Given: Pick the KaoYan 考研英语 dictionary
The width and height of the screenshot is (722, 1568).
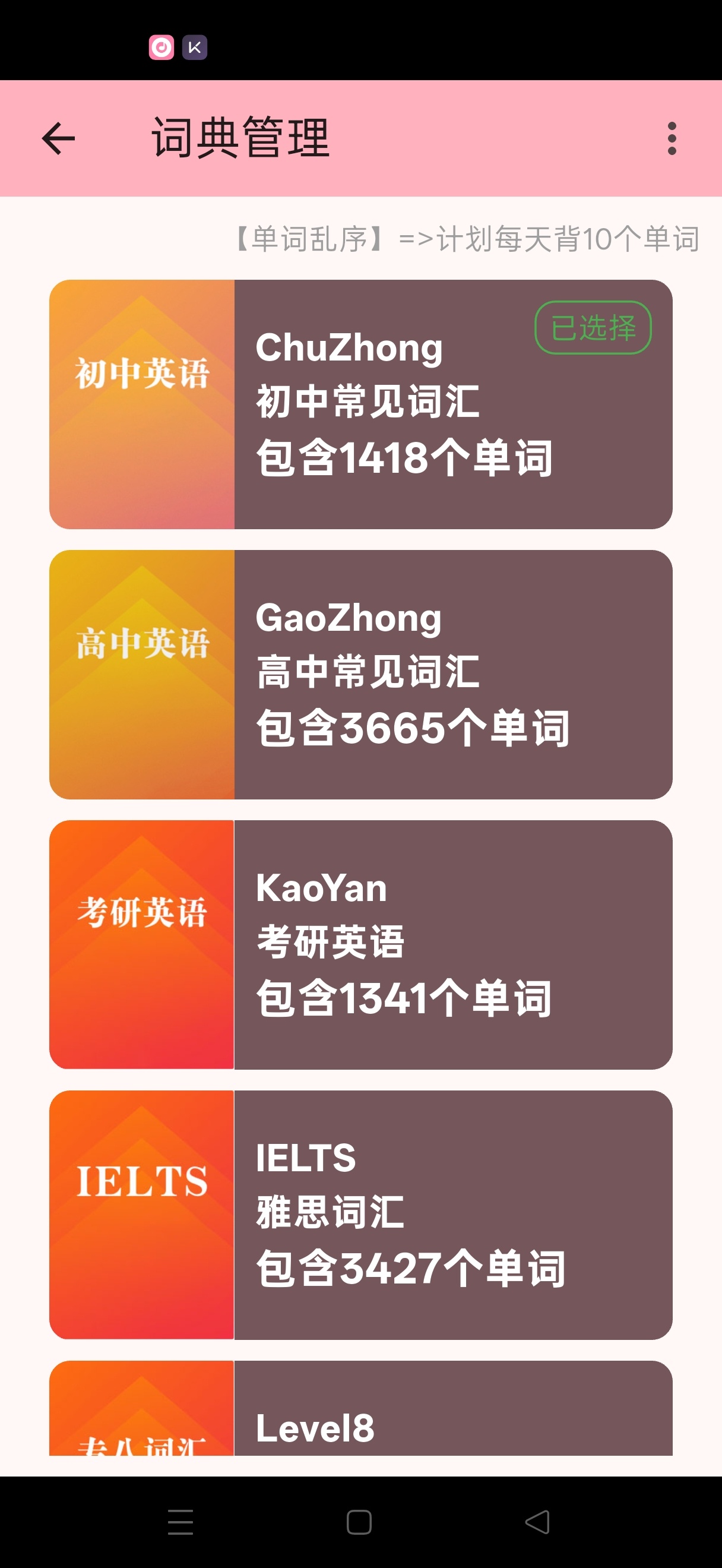Looking at the screenshot, I should pos(360,945).
